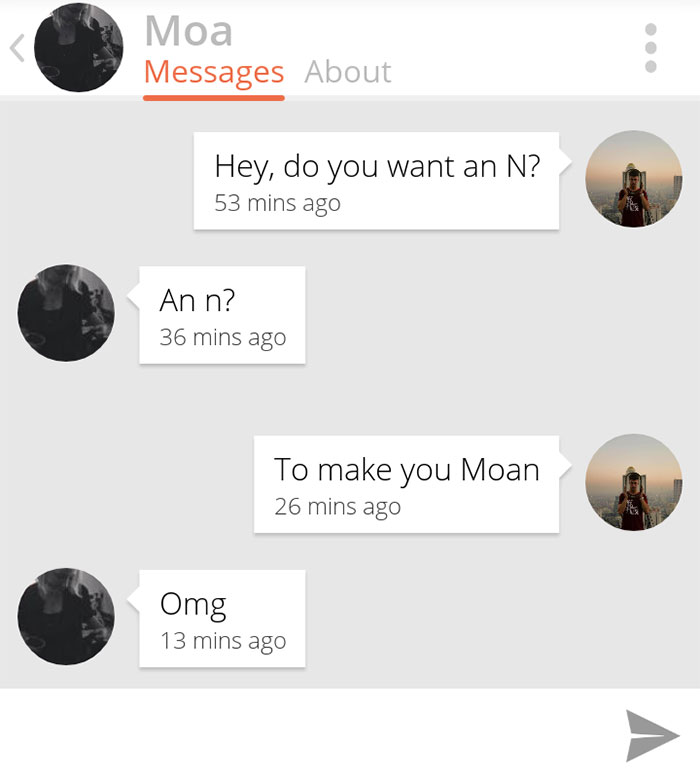This screenshot has width=700, height=781.
Task: Go back using the header arrow
Action: click(x=17, y=48)
